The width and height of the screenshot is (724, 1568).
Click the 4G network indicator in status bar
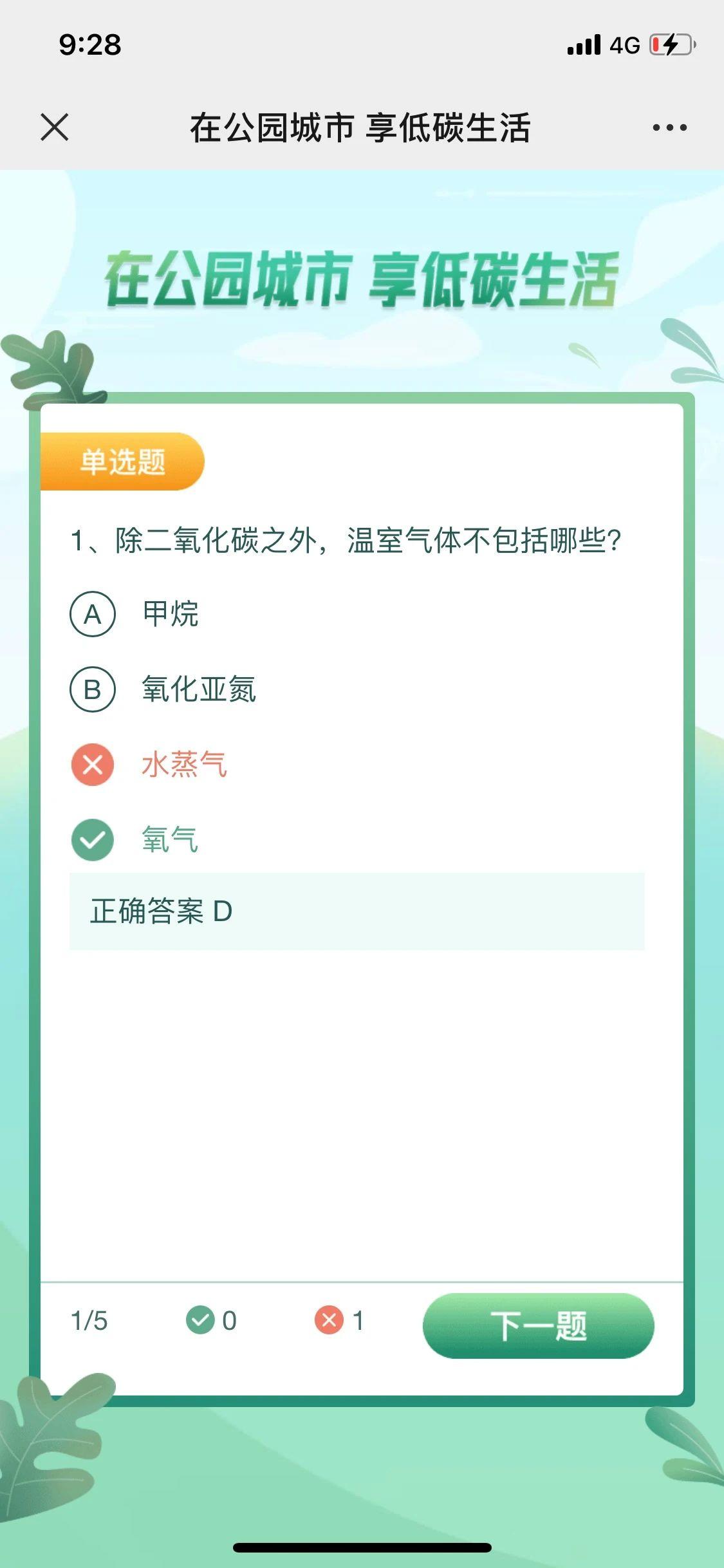[622, 44]
